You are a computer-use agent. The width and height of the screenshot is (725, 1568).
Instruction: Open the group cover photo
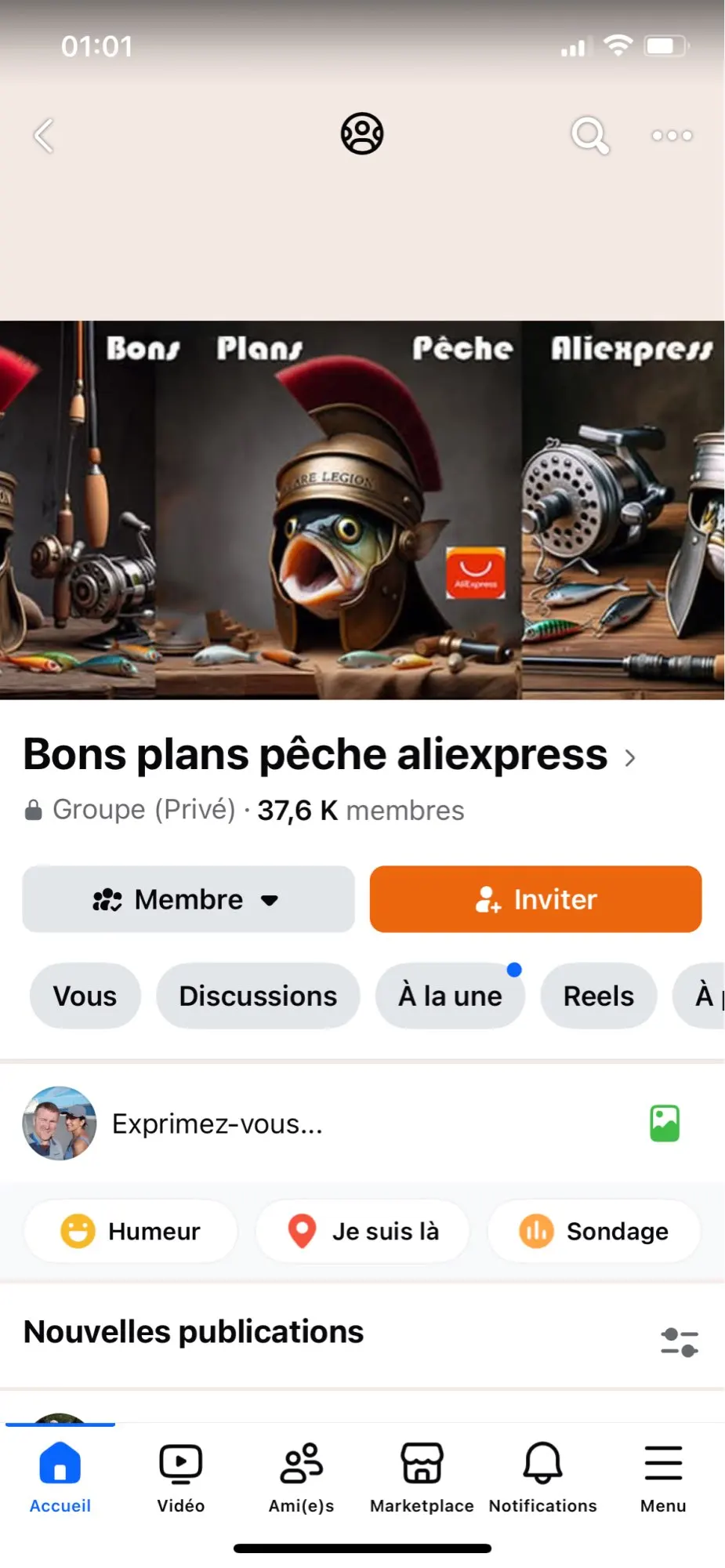click(362, 510)
